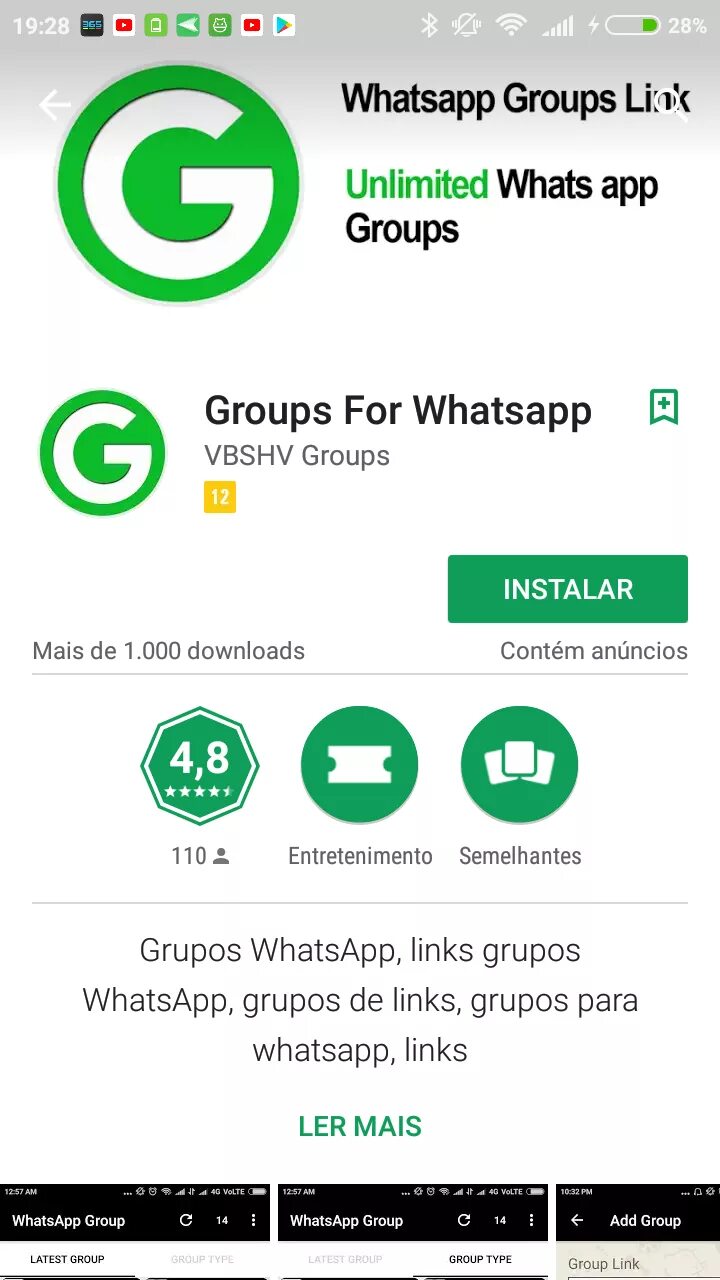Image resolution: width=720 pixels, height=1280 pixels.
Task: Tap the vibrate mode icon in the status bar
Action: [466, 25]
